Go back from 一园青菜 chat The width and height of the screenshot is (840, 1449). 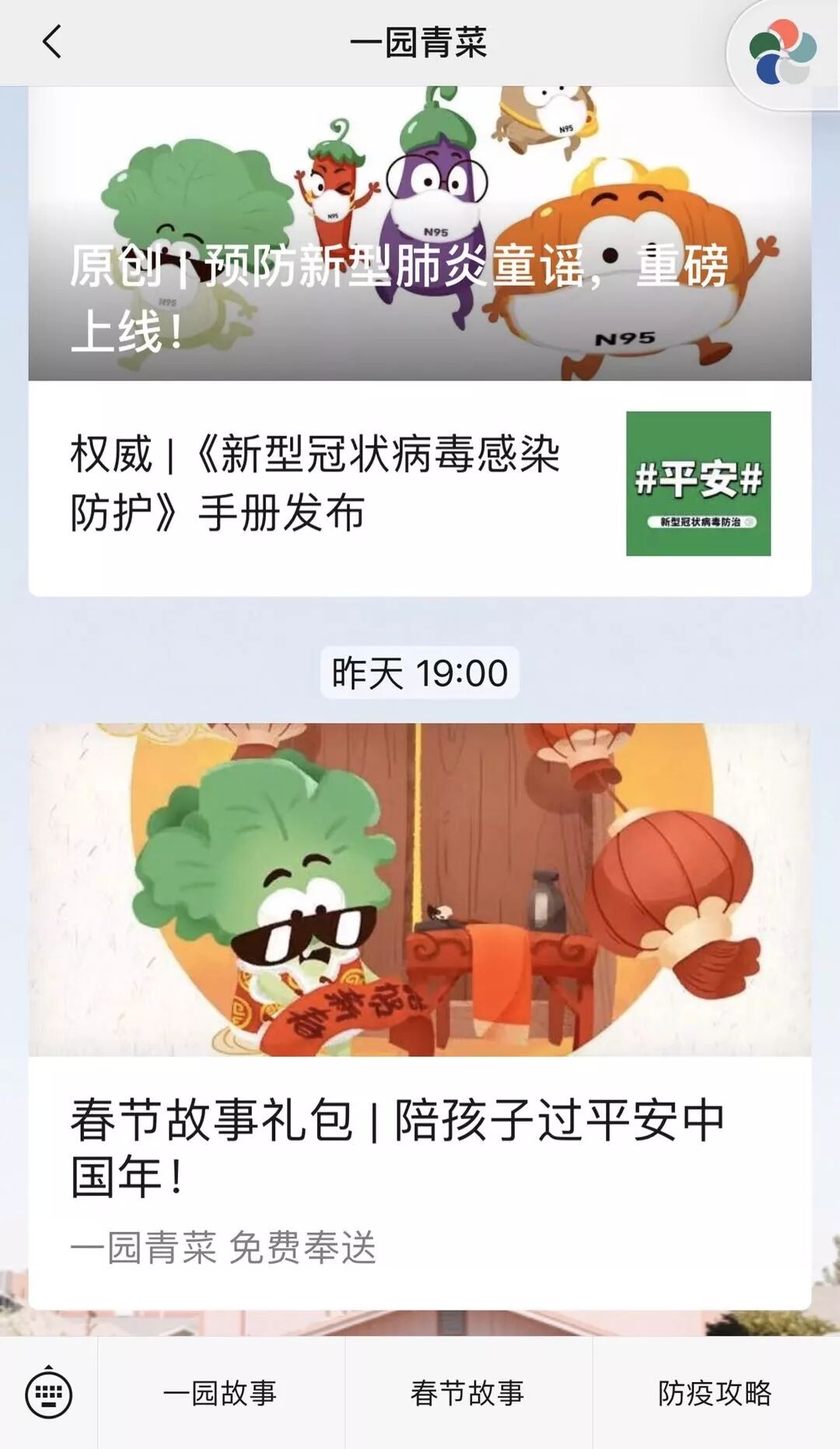[51, 42]
